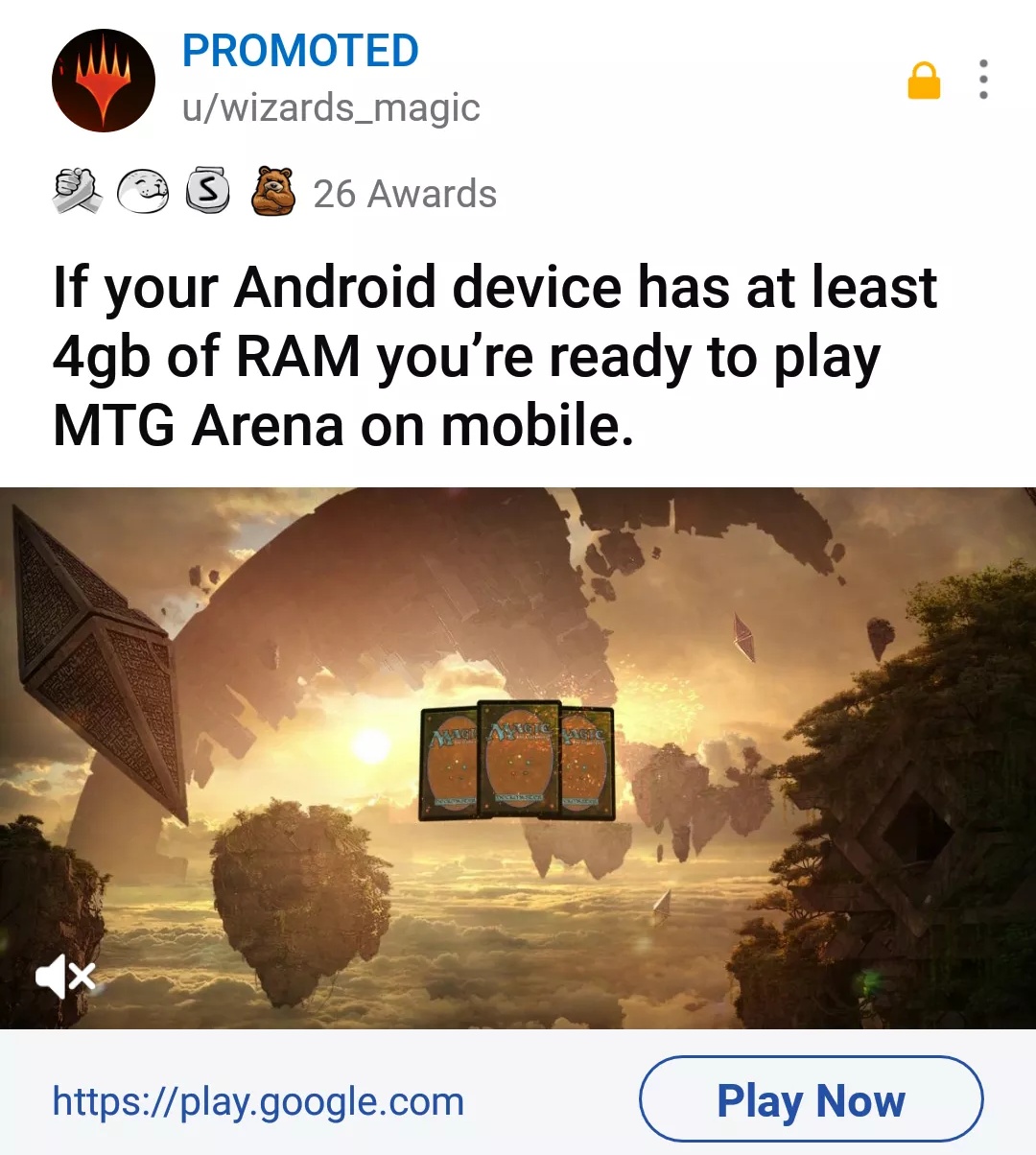Tap the Play Now button
The image size is (1036, 1155).
811,1099
